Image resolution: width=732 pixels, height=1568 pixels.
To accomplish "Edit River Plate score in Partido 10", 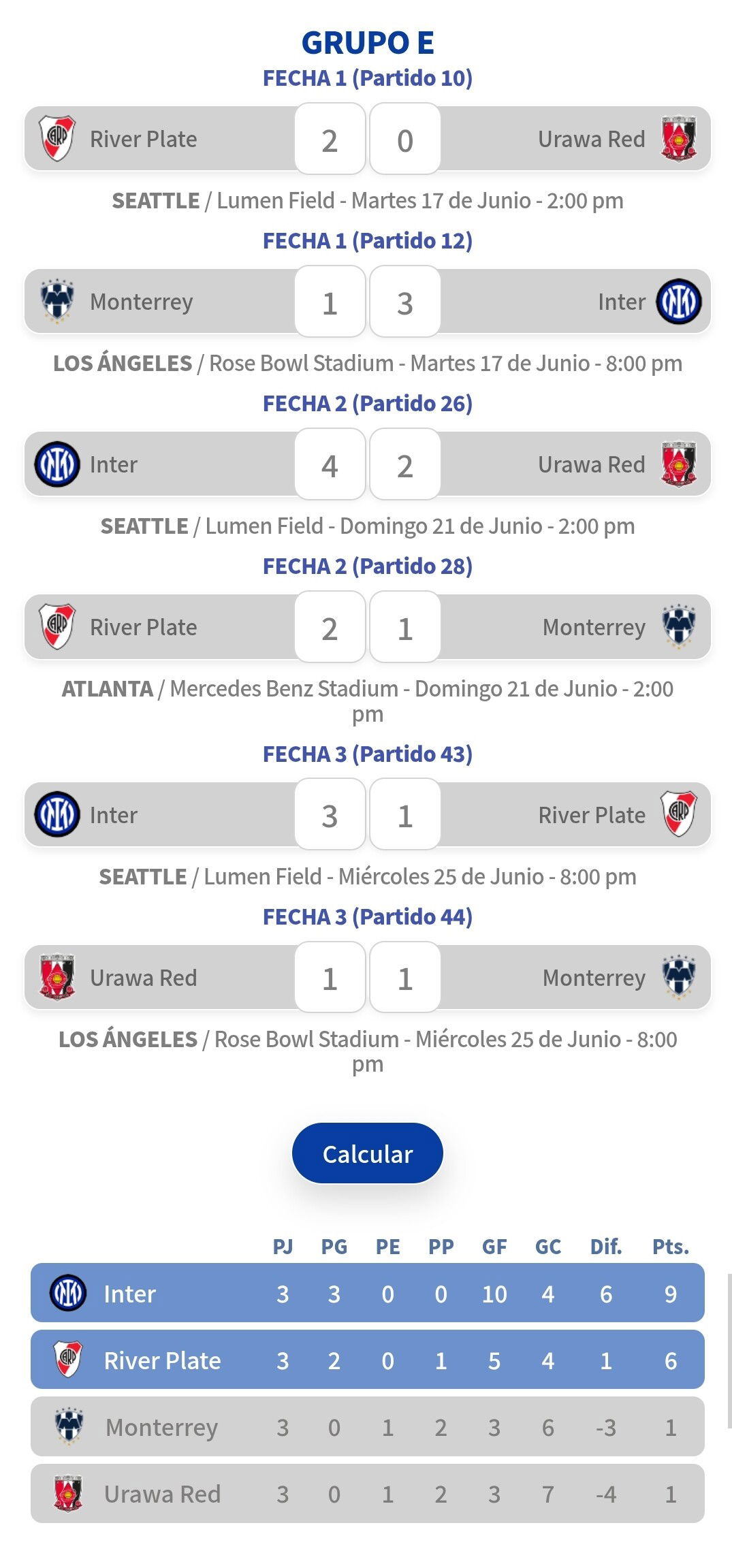I will point(330,139).
